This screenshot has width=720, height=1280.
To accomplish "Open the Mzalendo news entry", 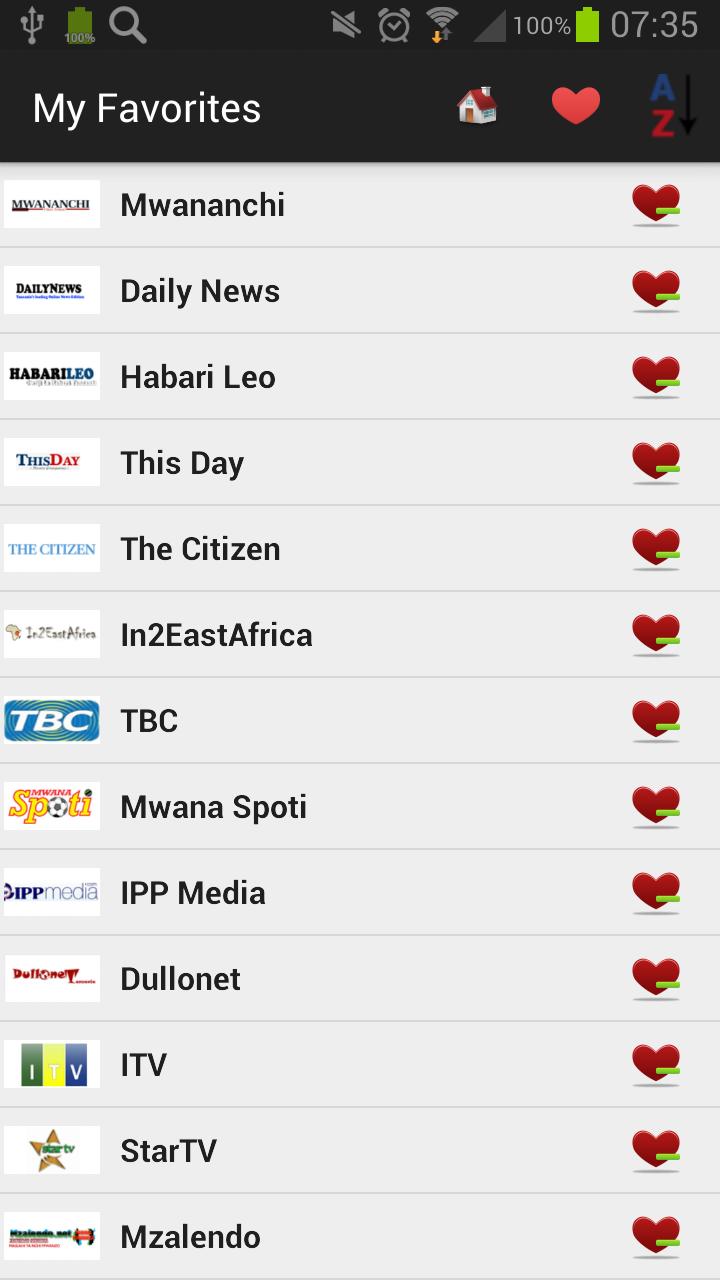I will tap(300, 1236).
